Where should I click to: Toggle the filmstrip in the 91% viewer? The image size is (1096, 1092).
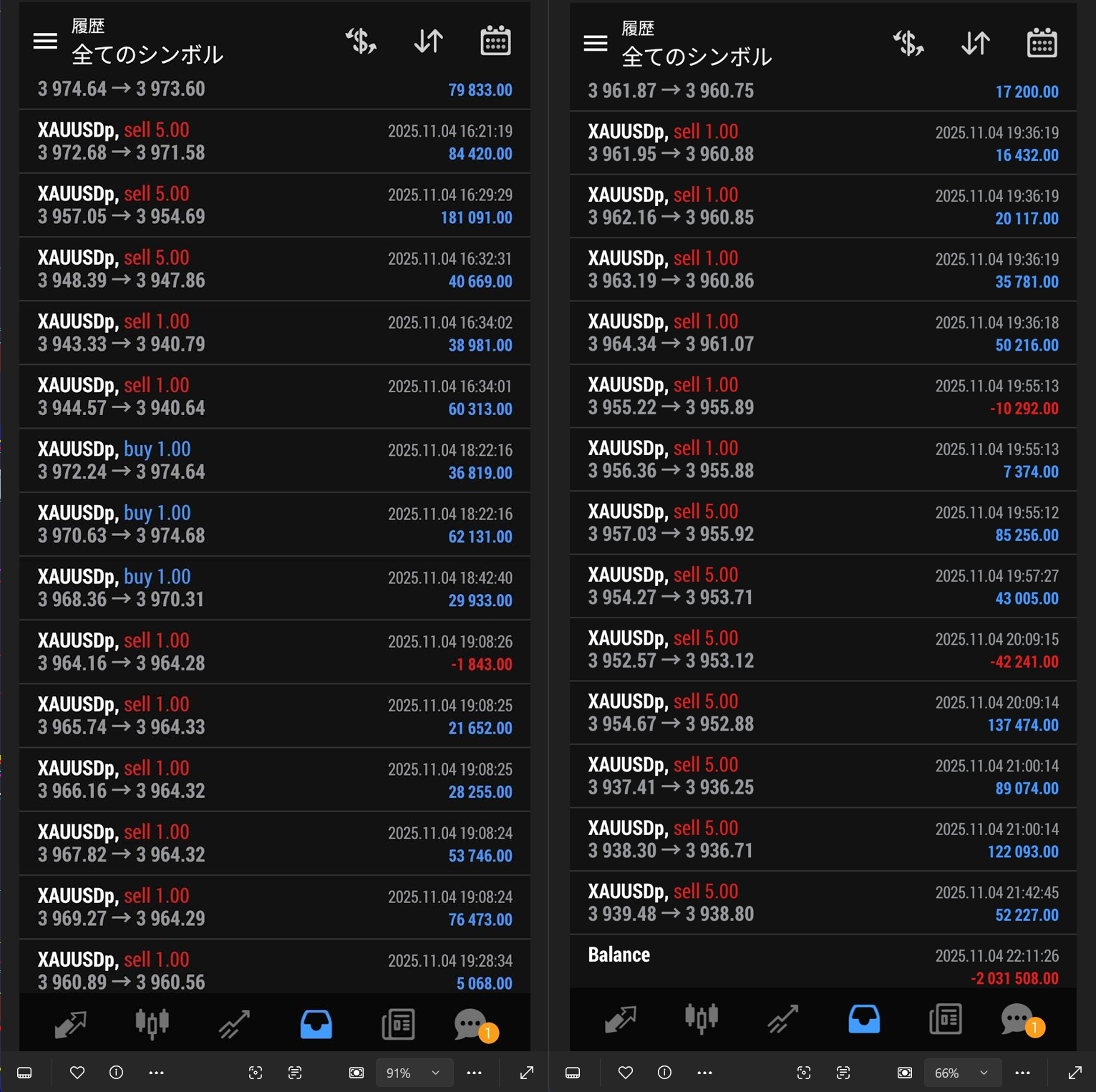pos(24,1073)
